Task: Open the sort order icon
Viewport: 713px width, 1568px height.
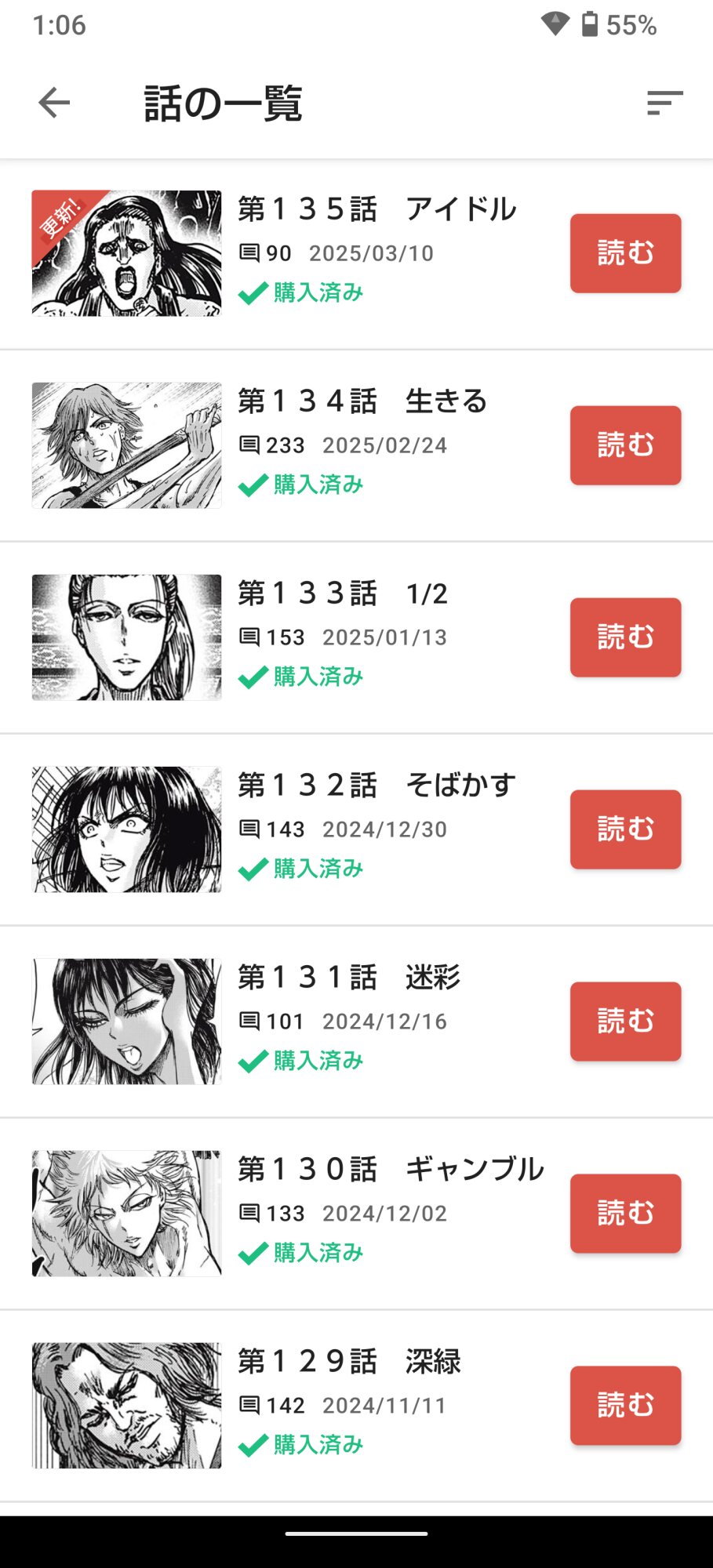Action: pos(664,103)
